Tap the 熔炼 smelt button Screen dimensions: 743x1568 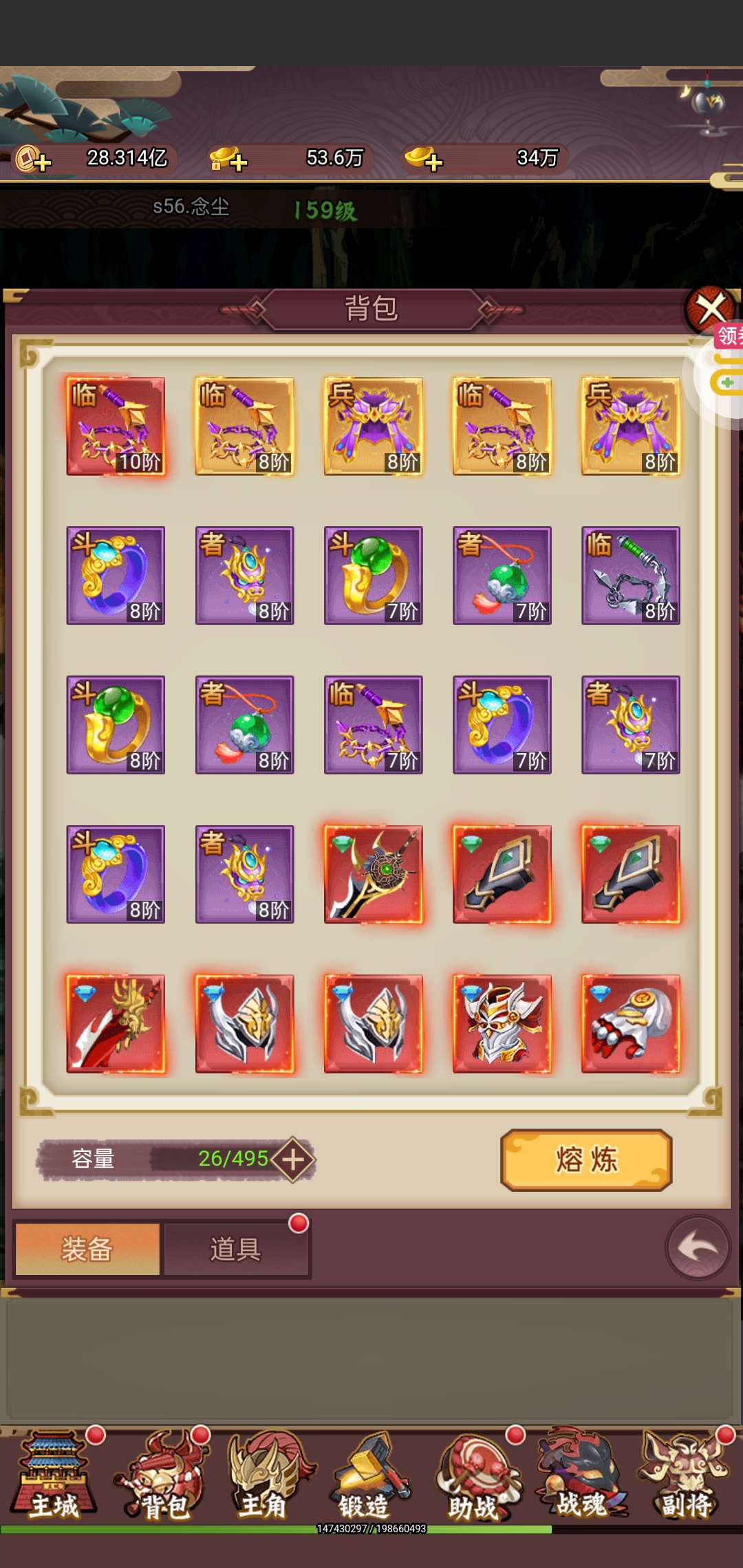tap(586, 1159)
